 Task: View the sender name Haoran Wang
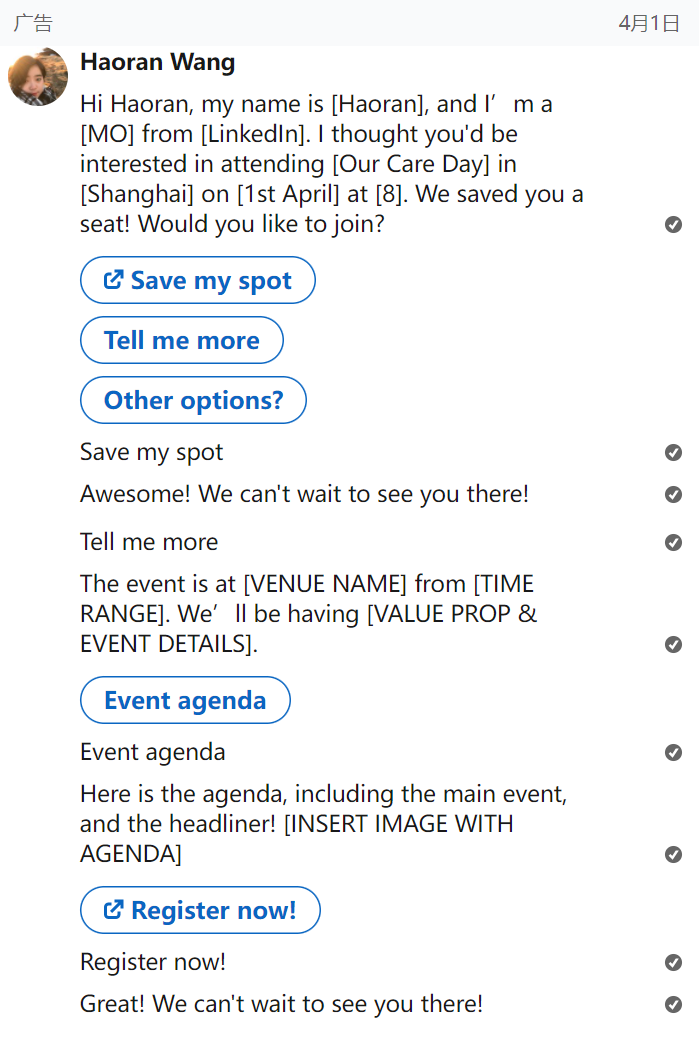tap(157, 62)
